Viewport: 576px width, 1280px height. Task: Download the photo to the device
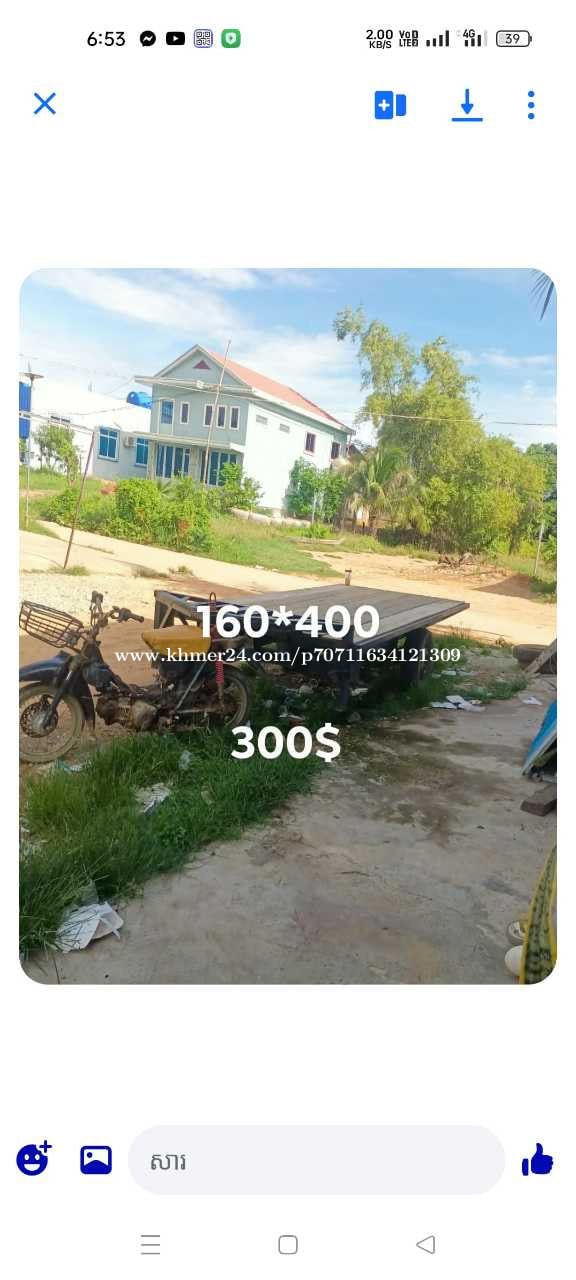[467, 105]
